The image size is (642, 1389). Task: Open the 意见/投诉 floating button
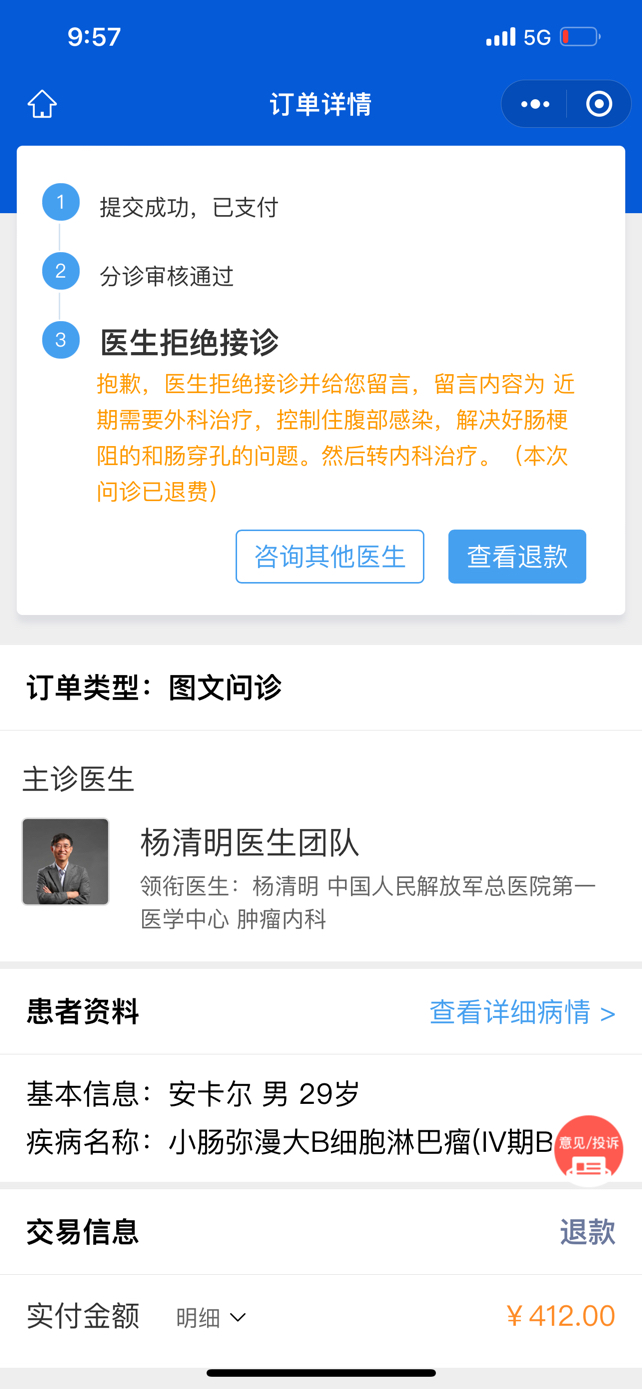coord(589,1150)
